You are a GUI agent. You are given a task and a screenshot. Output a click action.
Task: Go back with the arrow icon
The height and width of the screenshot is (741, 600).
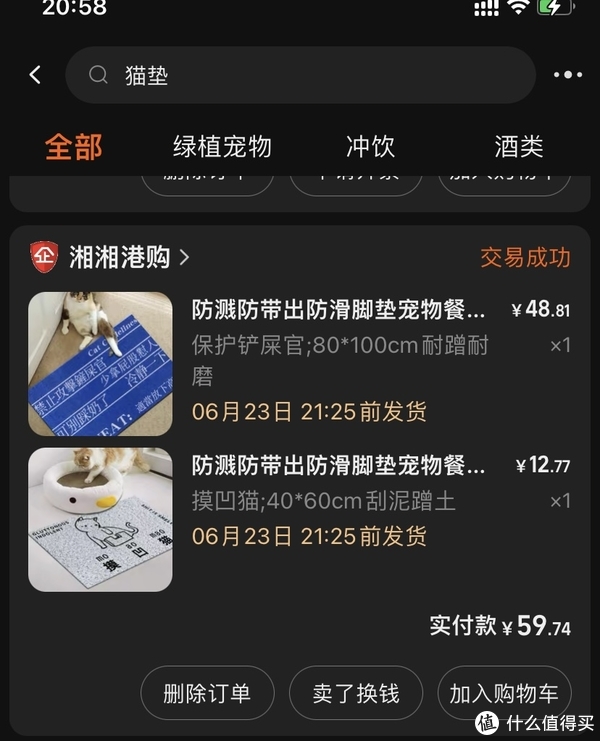(35, 75)
